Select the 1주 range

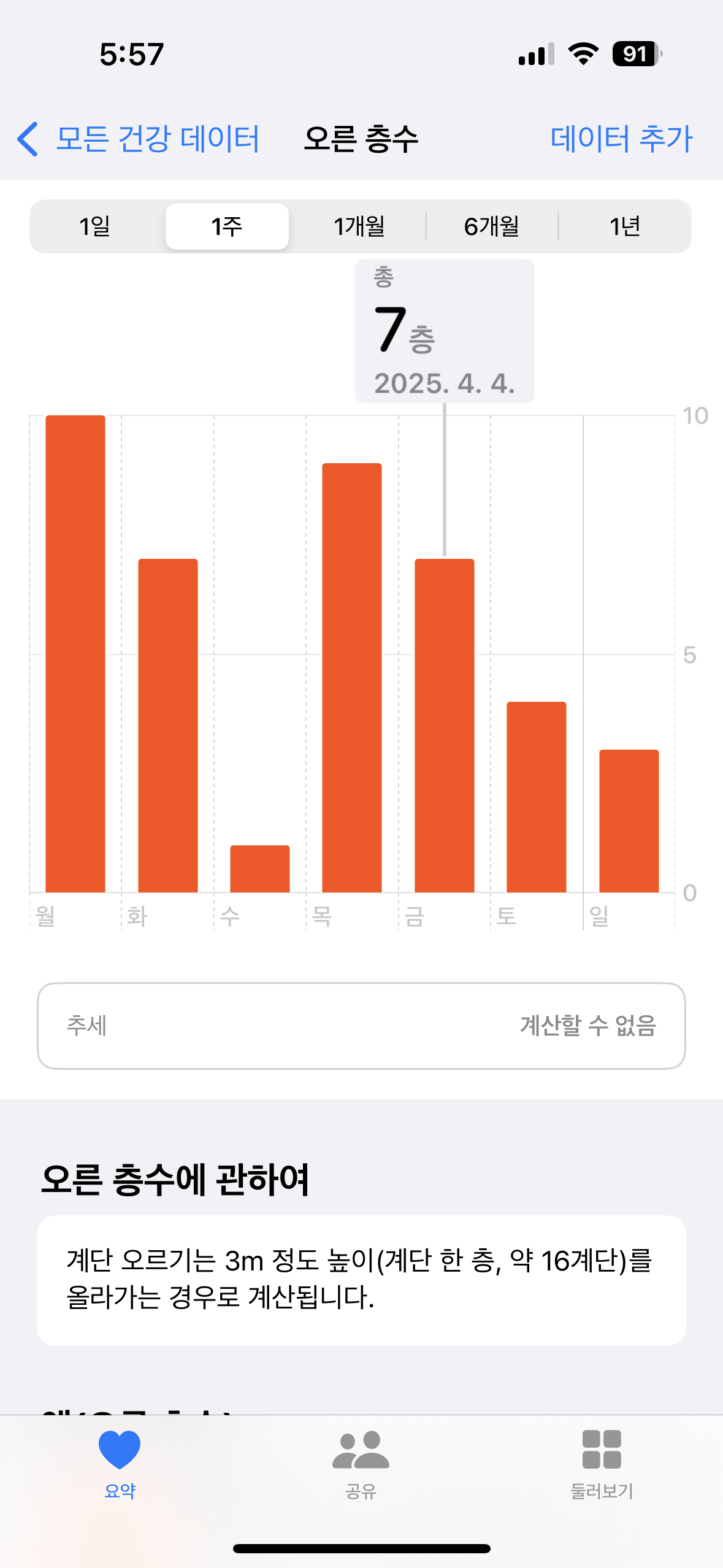click(x=227, y=226)
